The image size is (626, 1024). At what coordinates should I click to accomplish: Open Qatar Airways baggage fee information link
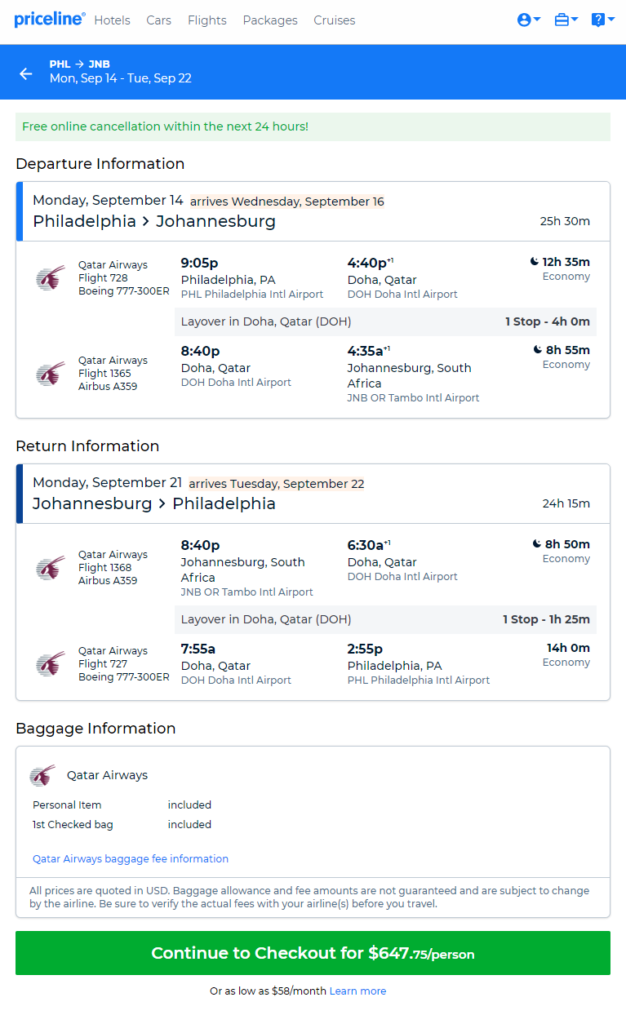(131, 859)
